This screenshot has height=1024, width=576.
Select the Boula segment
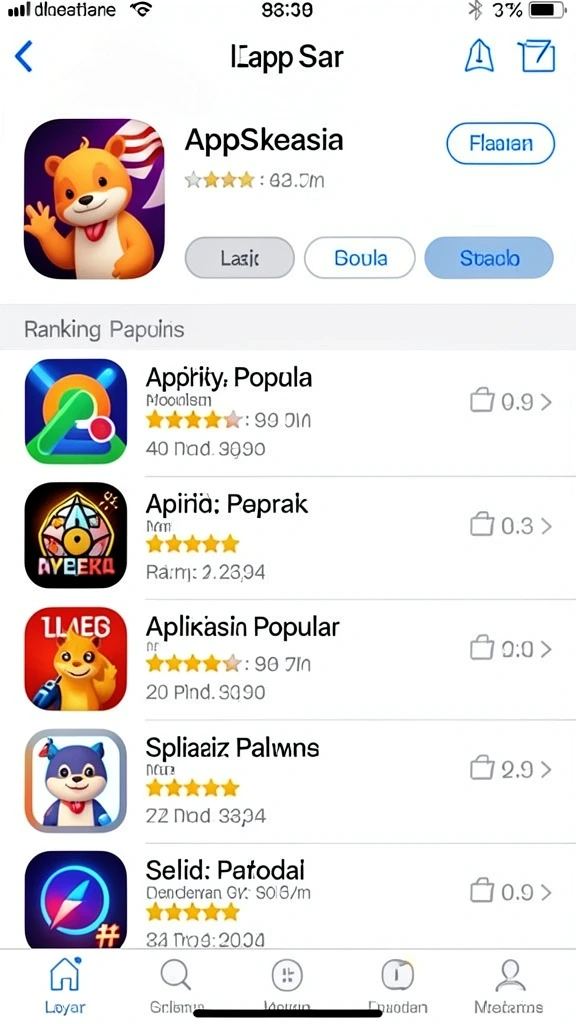[x=360, y=258]
